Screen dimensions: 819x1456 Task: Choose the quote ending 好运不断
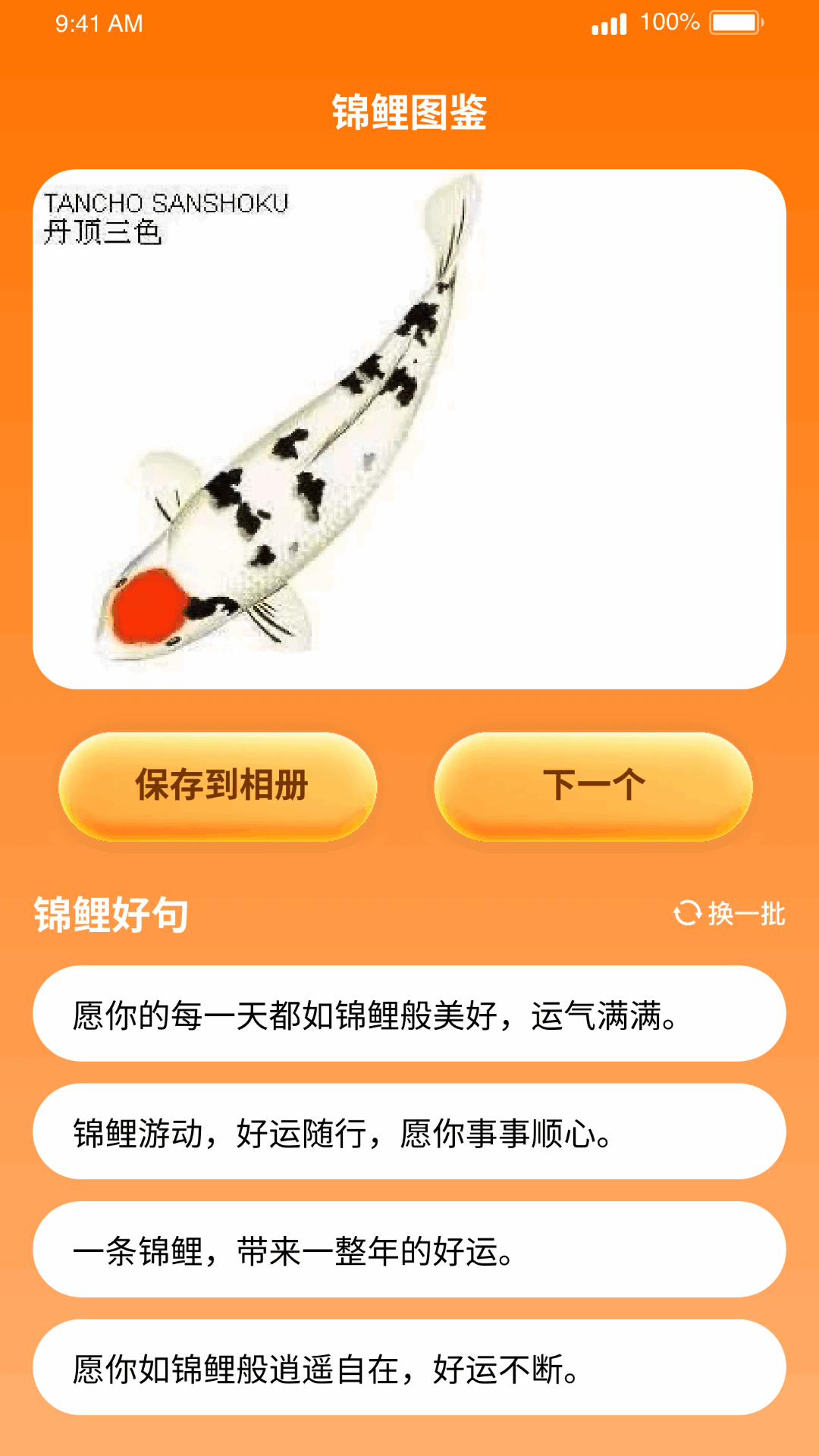[409, 1367]
